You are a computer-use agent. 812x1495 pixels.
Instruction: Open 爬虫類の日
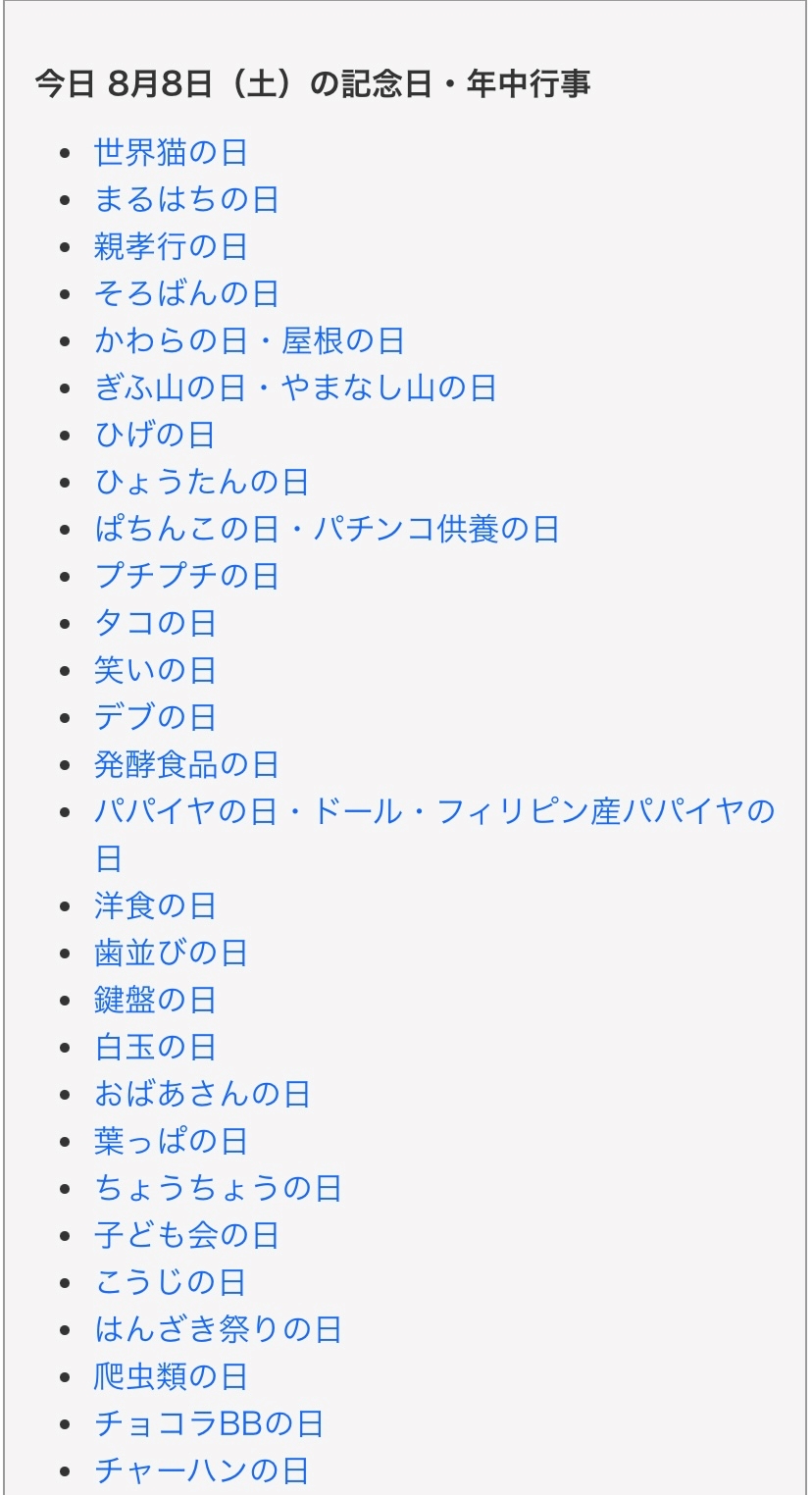click(171, 1377)
